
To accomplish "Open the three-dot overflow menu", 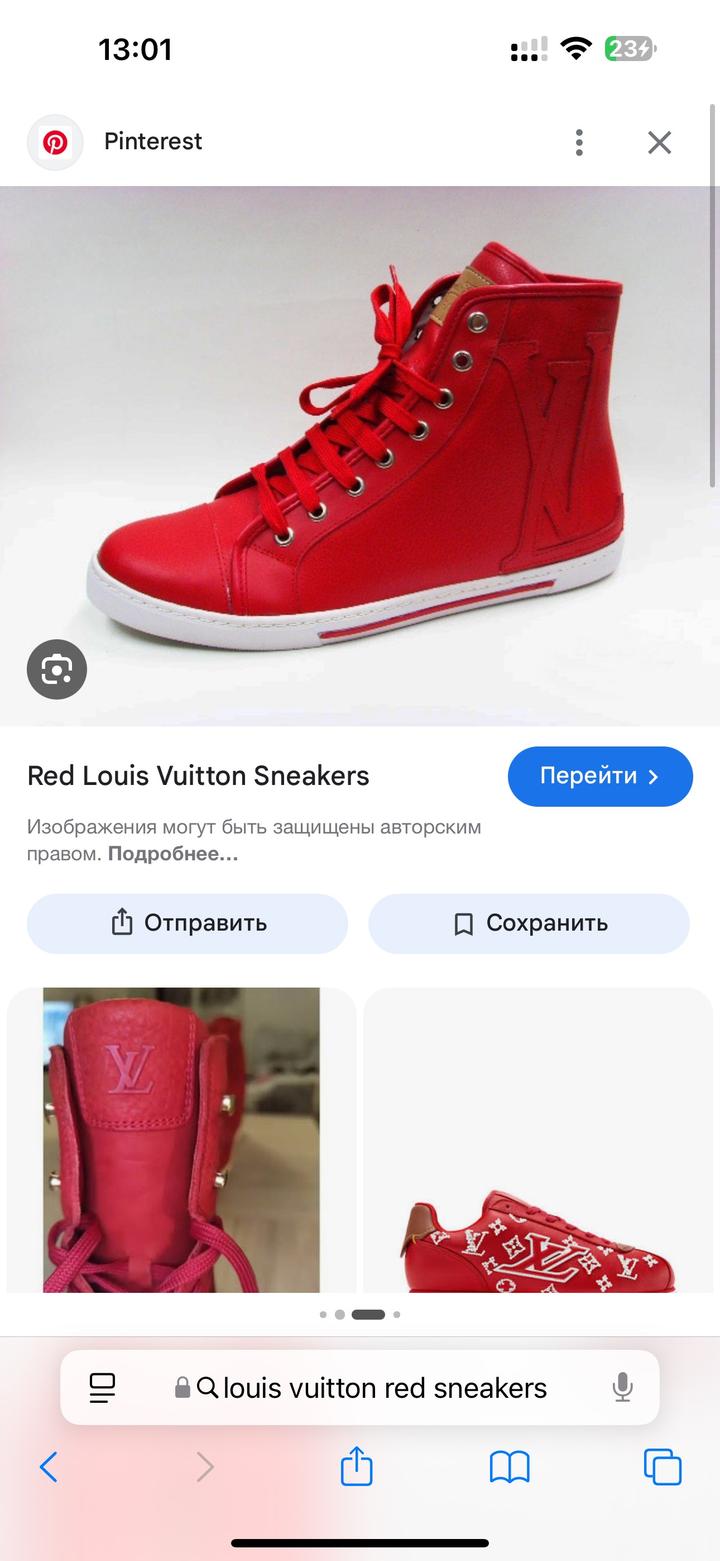I will pyautogui.click(x=579, y=142).
